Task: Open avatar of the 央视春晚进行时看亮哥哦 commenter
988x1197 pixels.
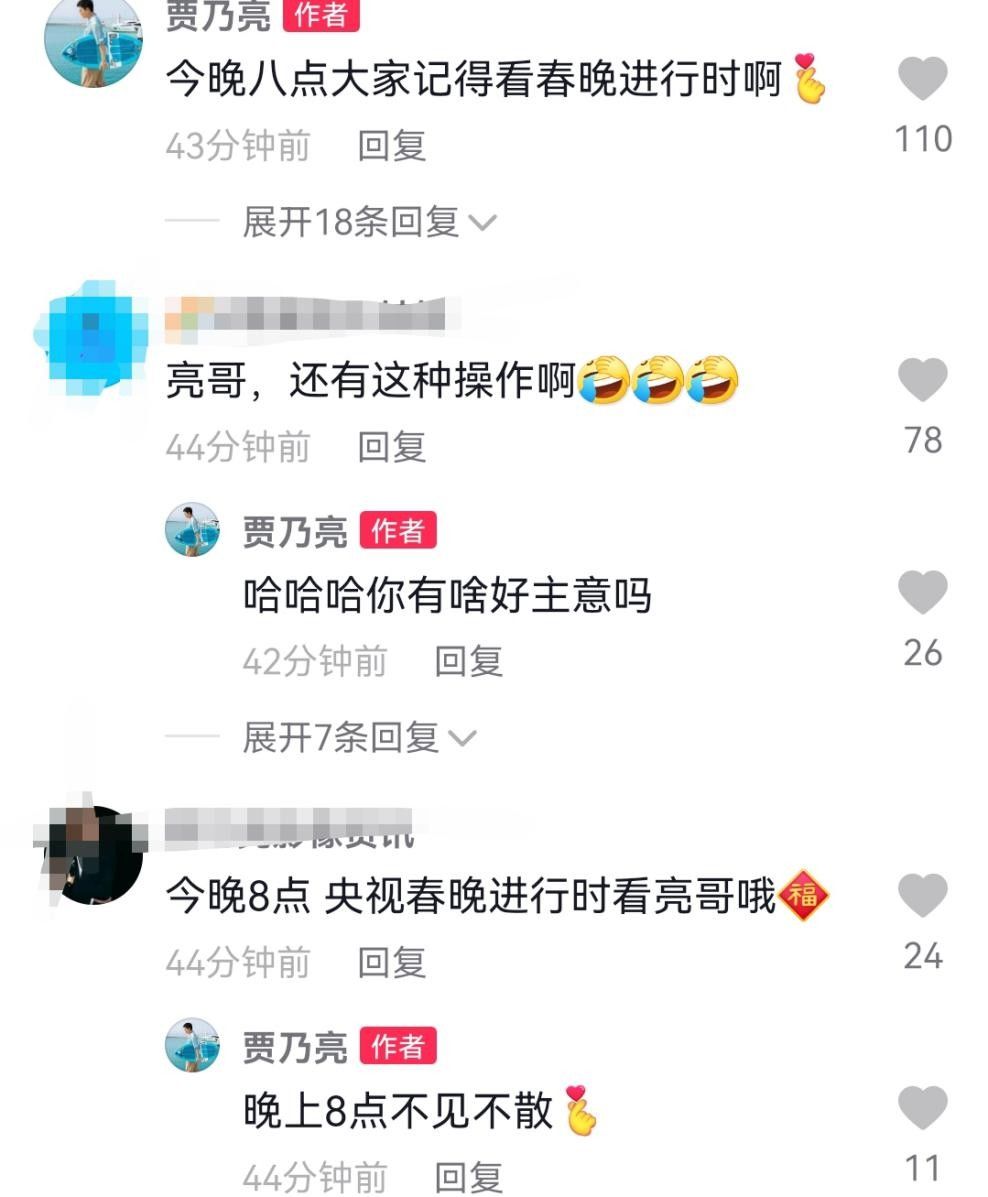Action: click(93, 856)
